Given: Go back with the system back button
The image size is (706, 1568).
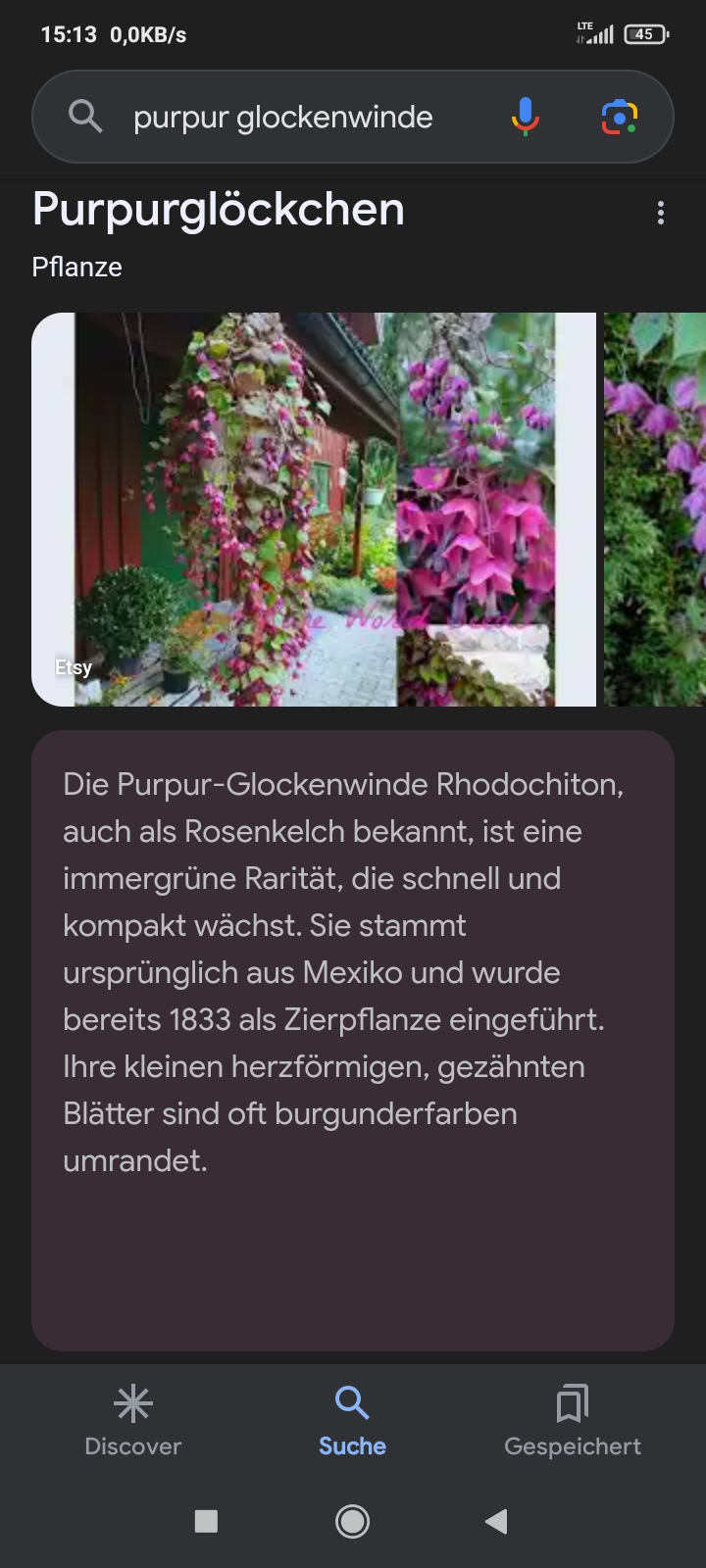Looking at the screenshot, I should (496, 1521).
